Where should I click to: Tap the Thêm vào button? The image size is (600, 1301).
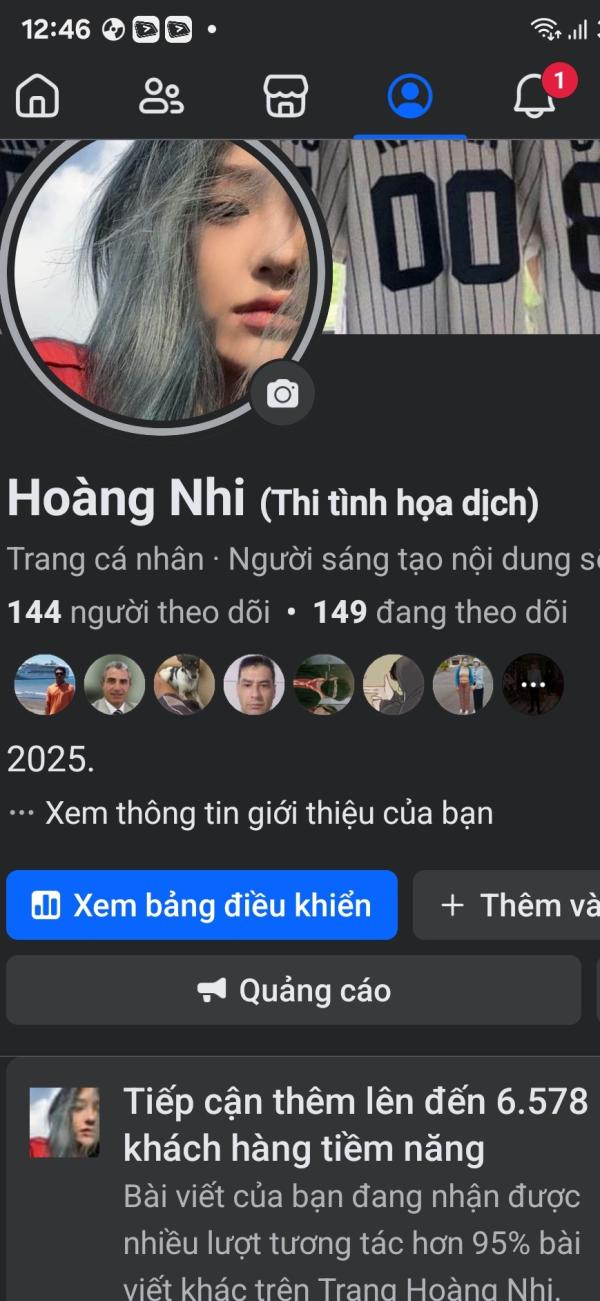pos(507,905)
